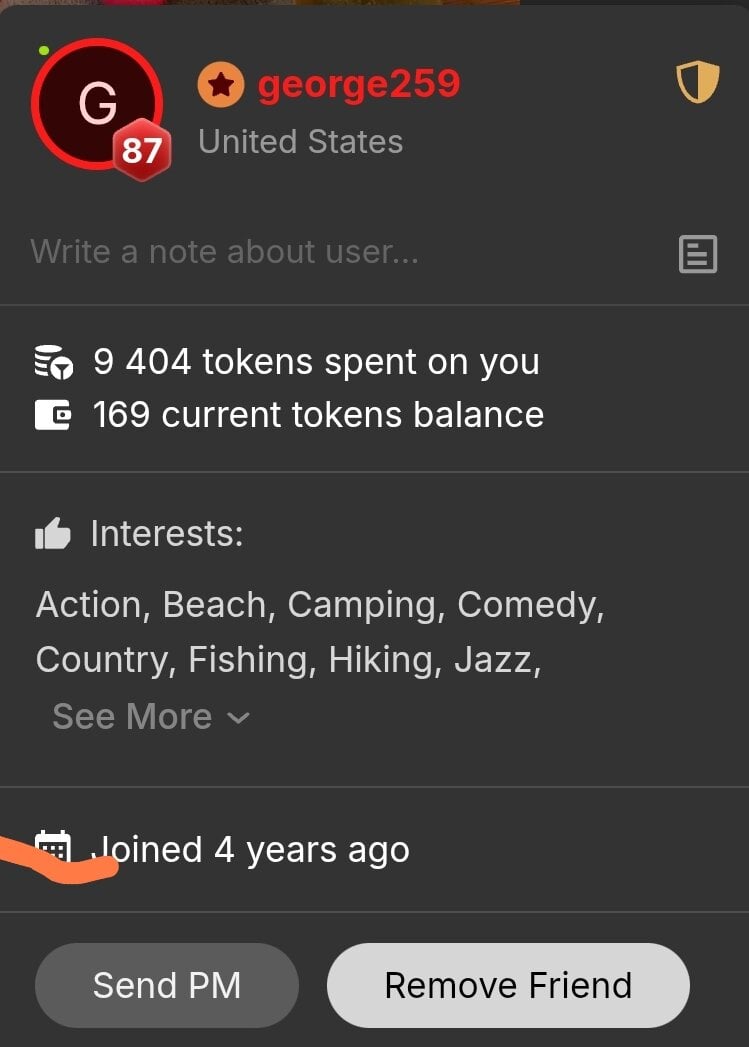Screen dimensions: 749x1047
Task: Remove george259 from friends
Action: (x=508, y=985)
